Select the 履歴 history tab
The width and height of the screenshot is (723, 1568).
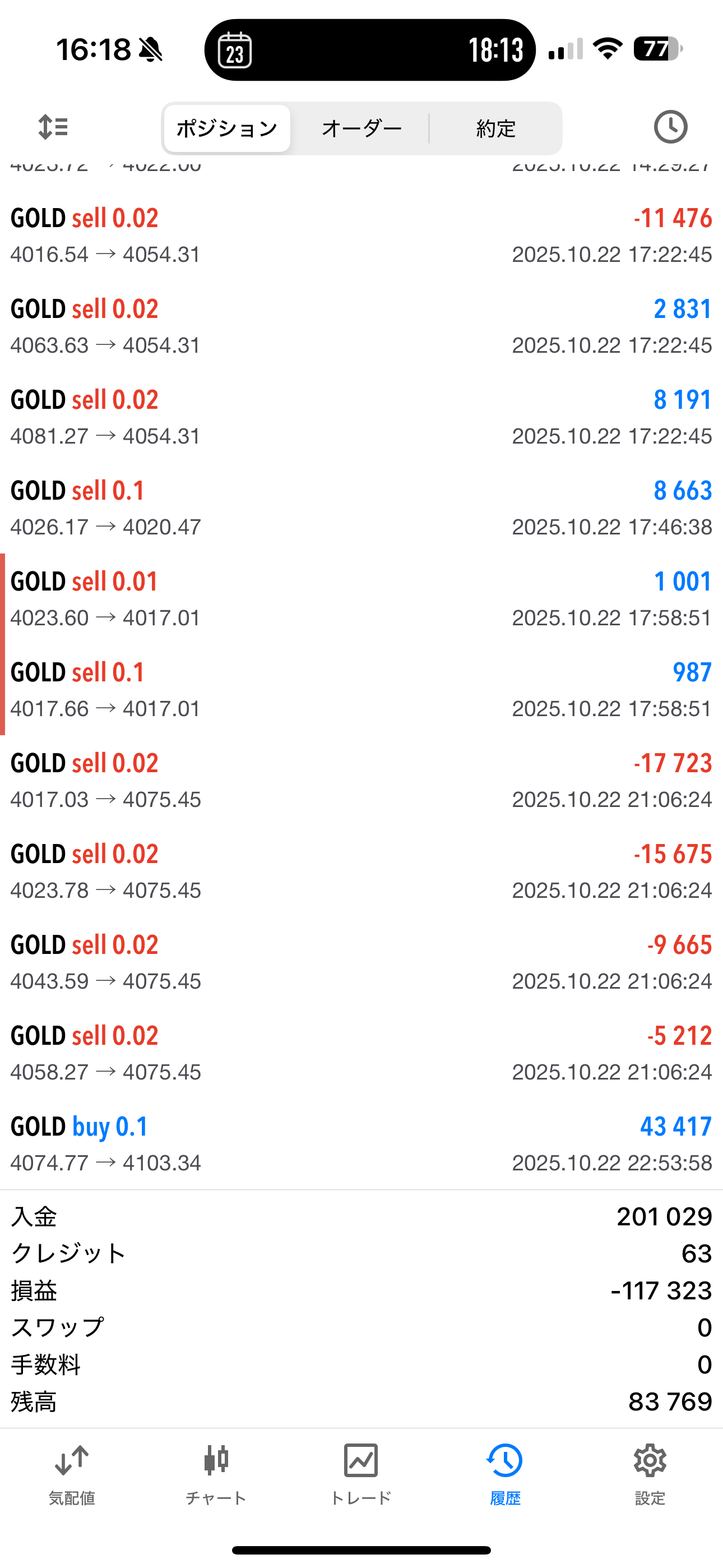pos(505,1474)
